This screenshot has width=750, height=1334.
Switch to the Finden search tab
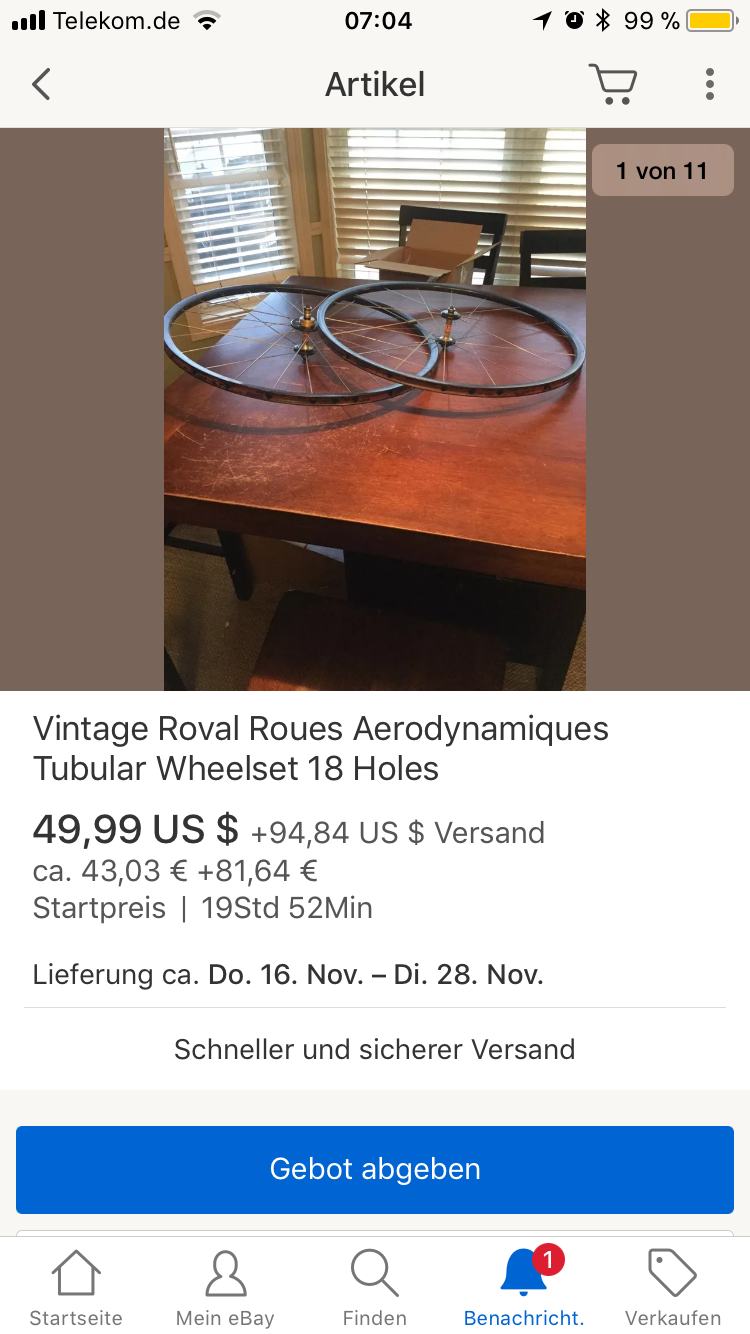click(375, 1288)
